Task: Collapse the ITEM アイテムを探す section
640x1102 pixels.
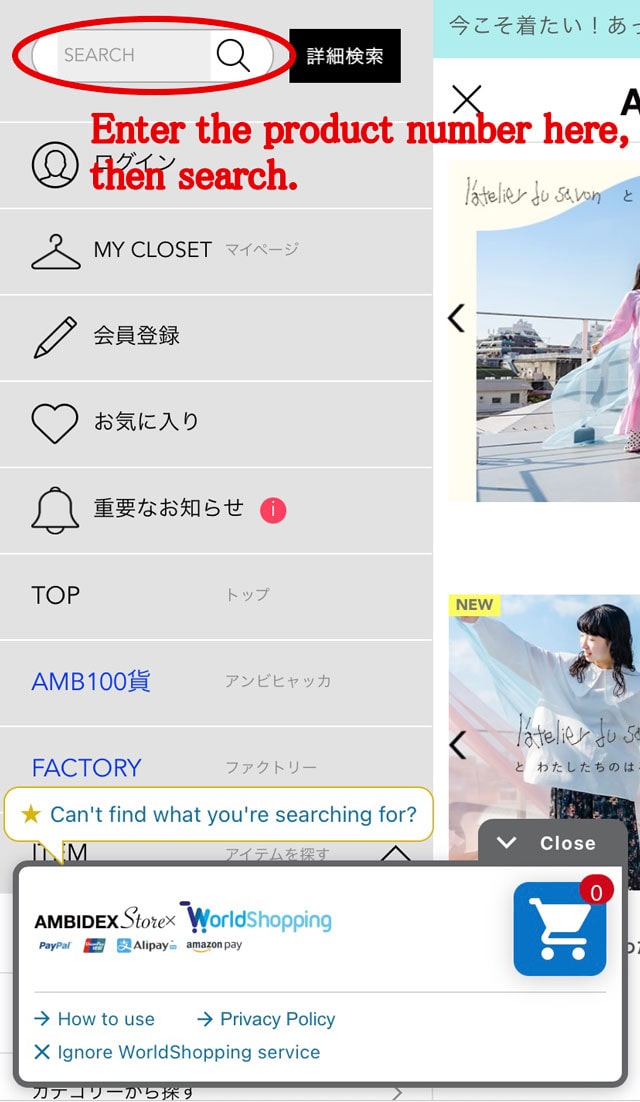Action: pos(396,853)
